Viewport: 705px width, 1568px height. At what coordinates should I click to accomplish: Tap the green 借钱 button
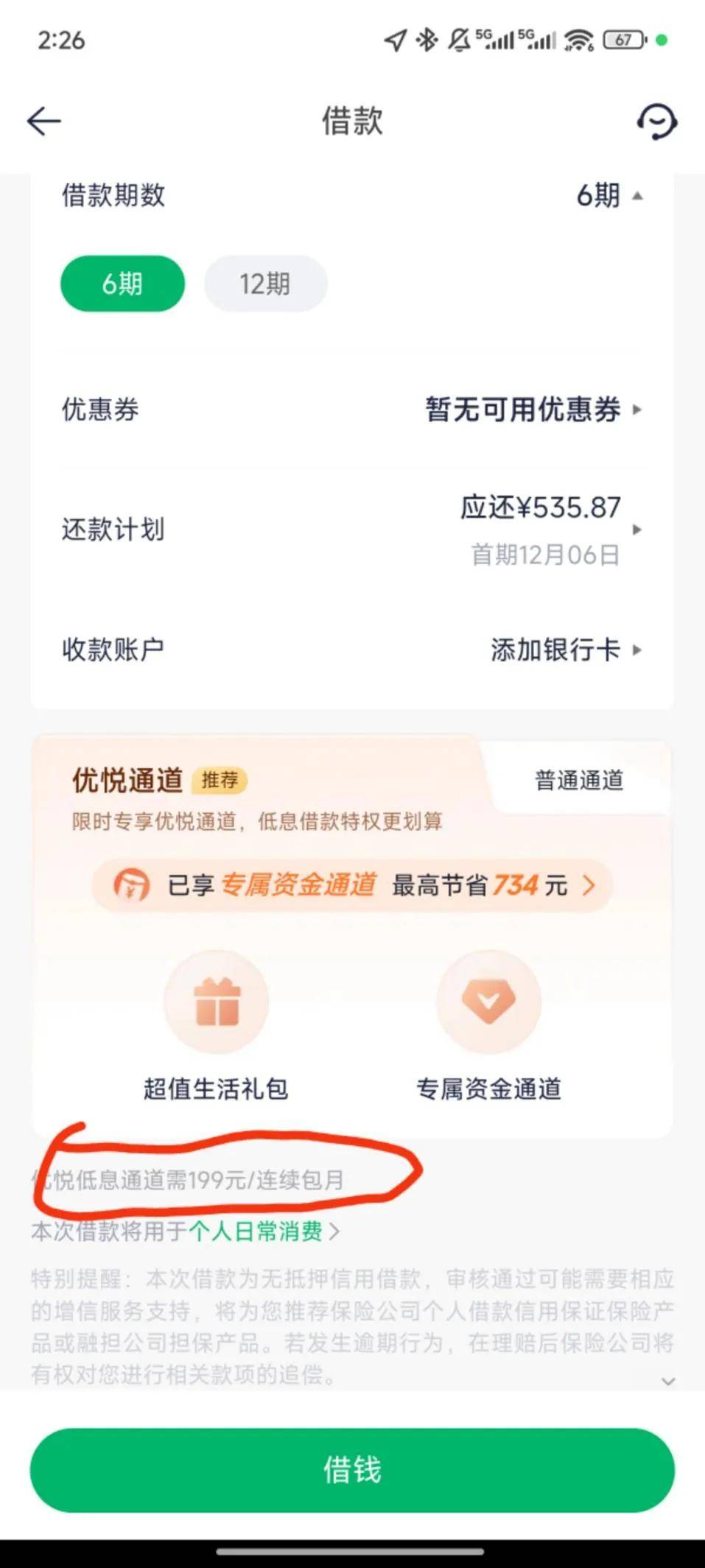pyautogui.click(x=352, y=1470)
